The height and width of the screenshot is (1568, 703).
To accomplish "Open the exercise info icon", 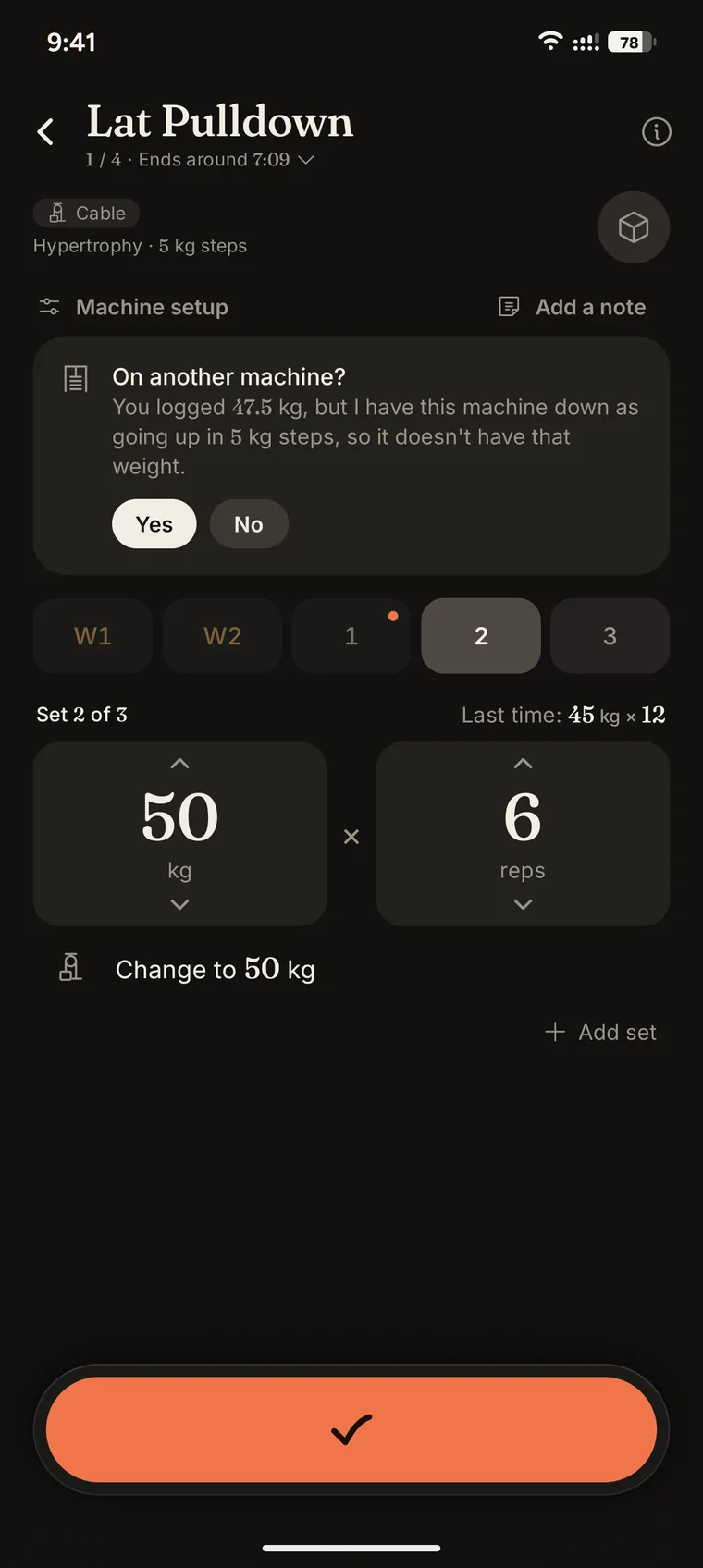I will [657, 132].
